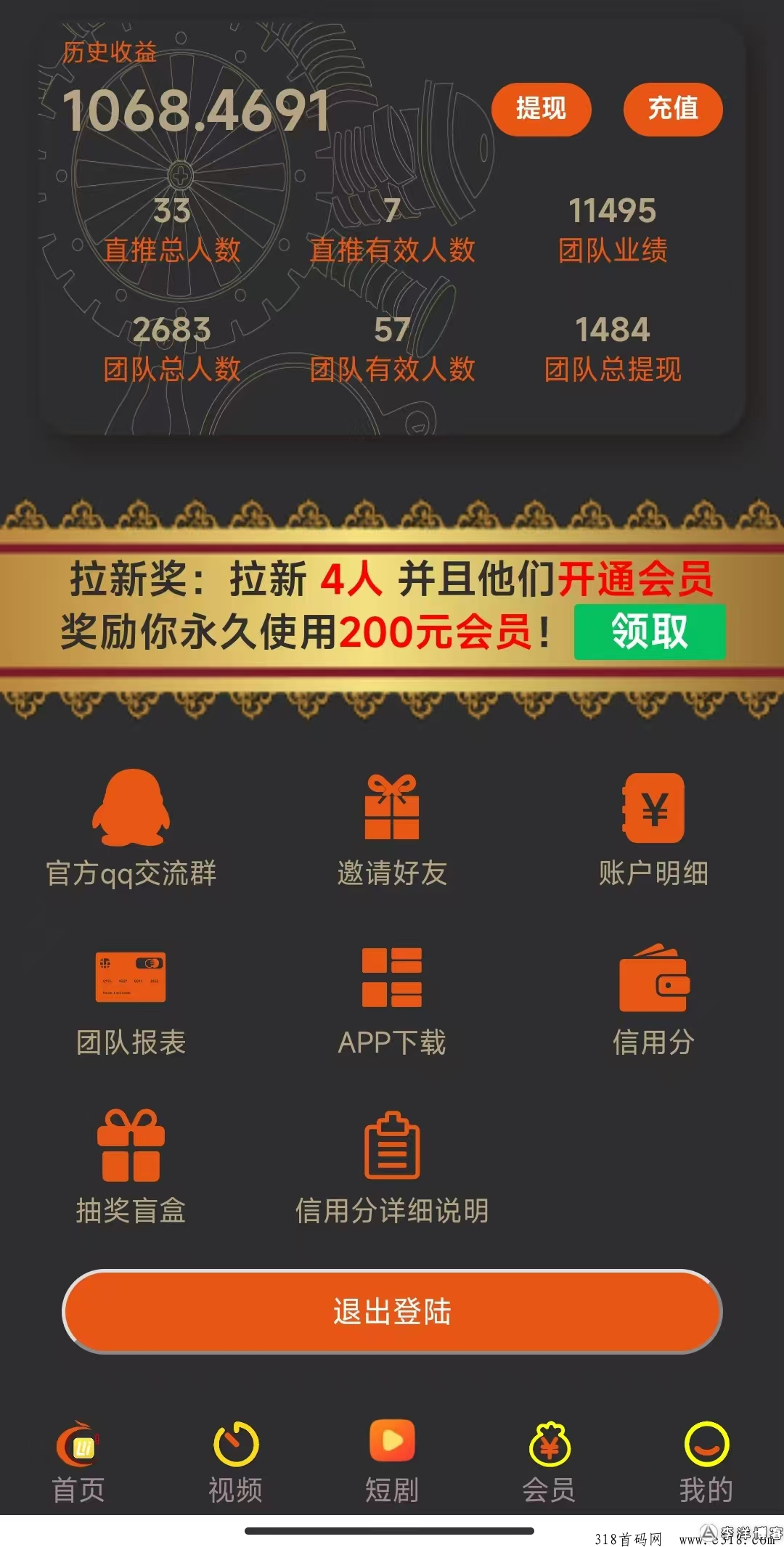Image resolution: width=784 pixels, height=1547 pixels.
Task: Log out with the 退出登陆 button
Action: click(392, 1311)
